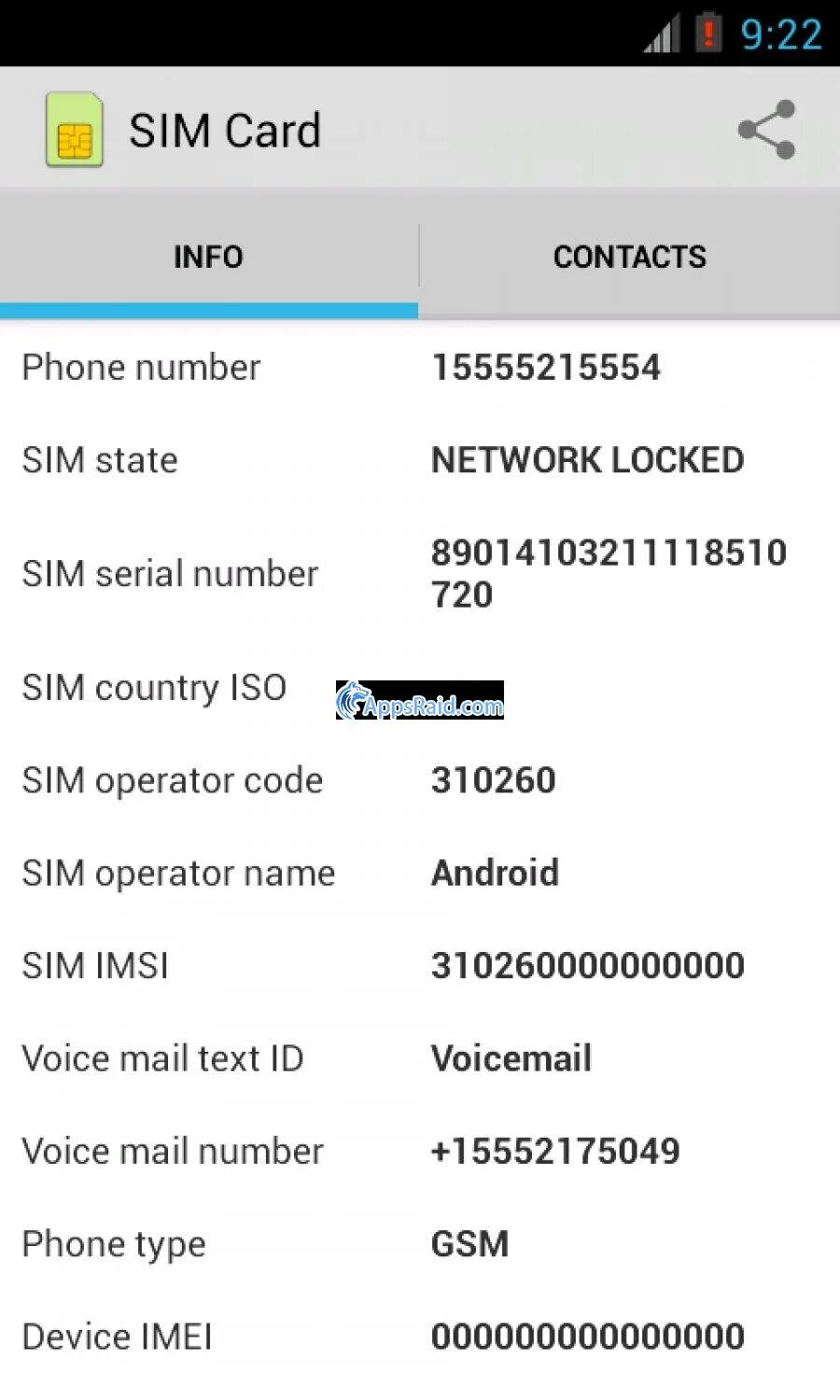Select the Info tab
Image resolution: width=840 pixels, height=1400 pixels.
coord(208,256)
